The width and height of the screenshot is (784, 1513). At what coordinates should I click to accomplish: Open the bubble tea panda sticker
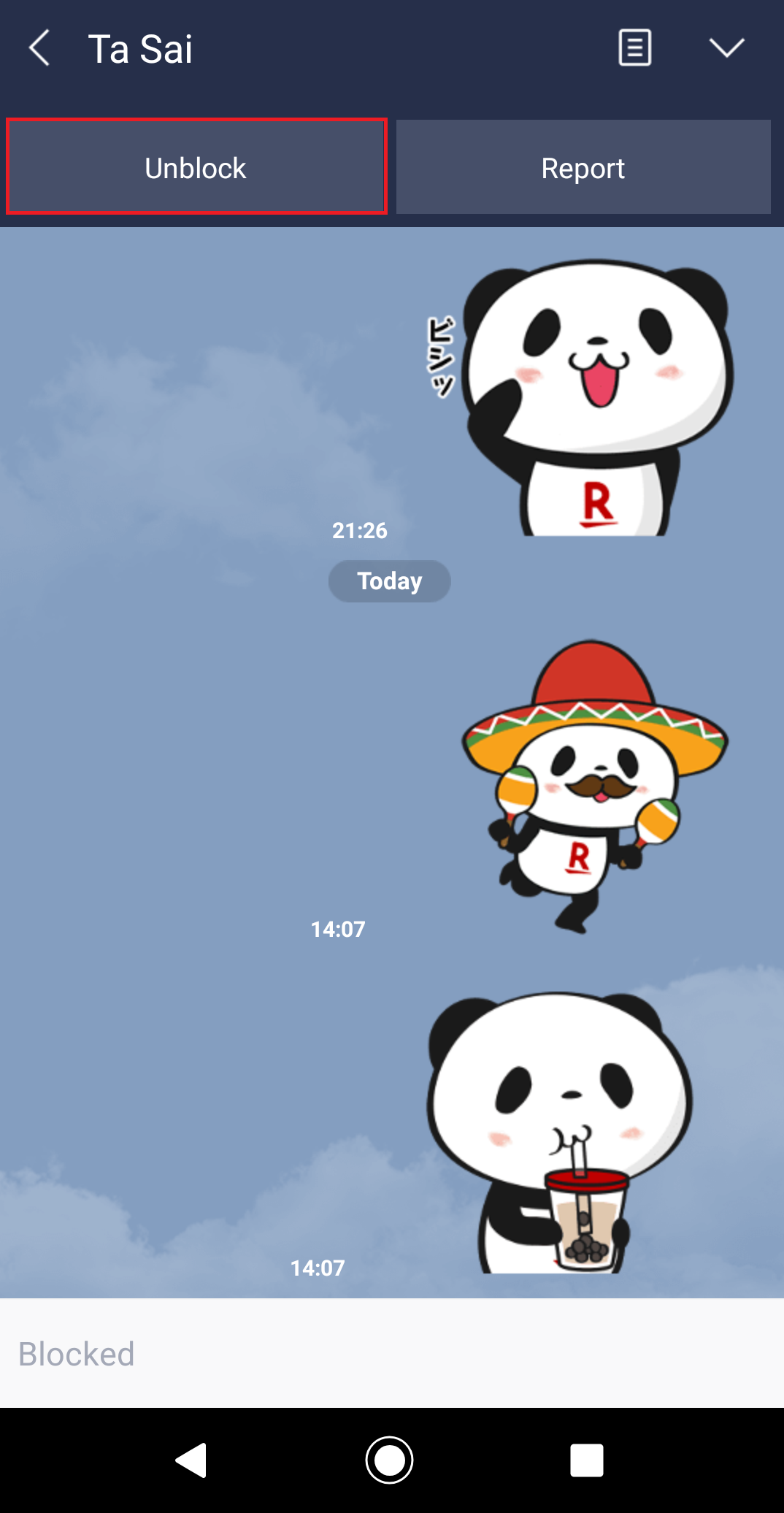pyautogui.click(x=562, y=1132)
